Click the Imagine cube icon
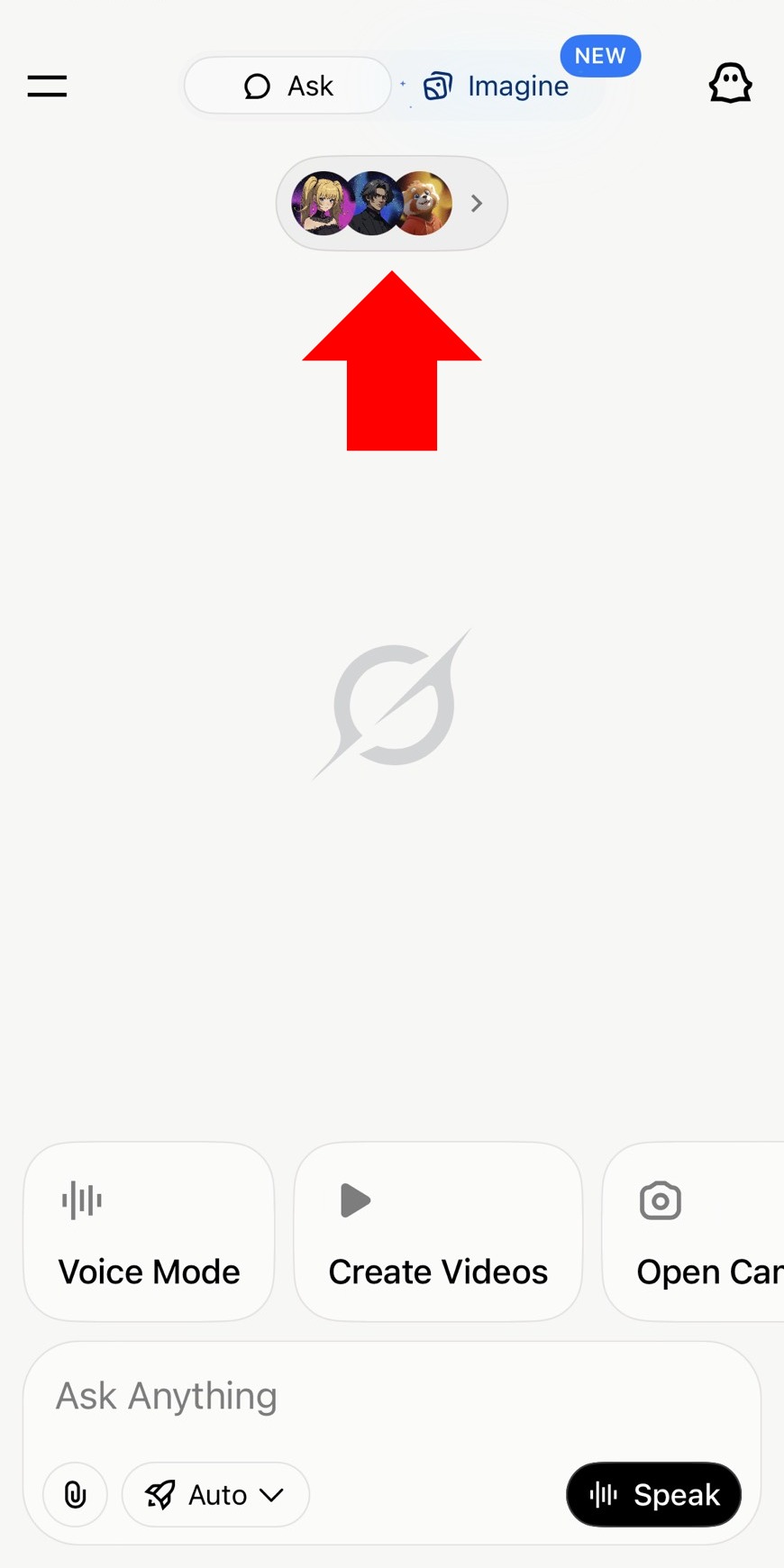The image size is (784, 1568). [439, 86]
